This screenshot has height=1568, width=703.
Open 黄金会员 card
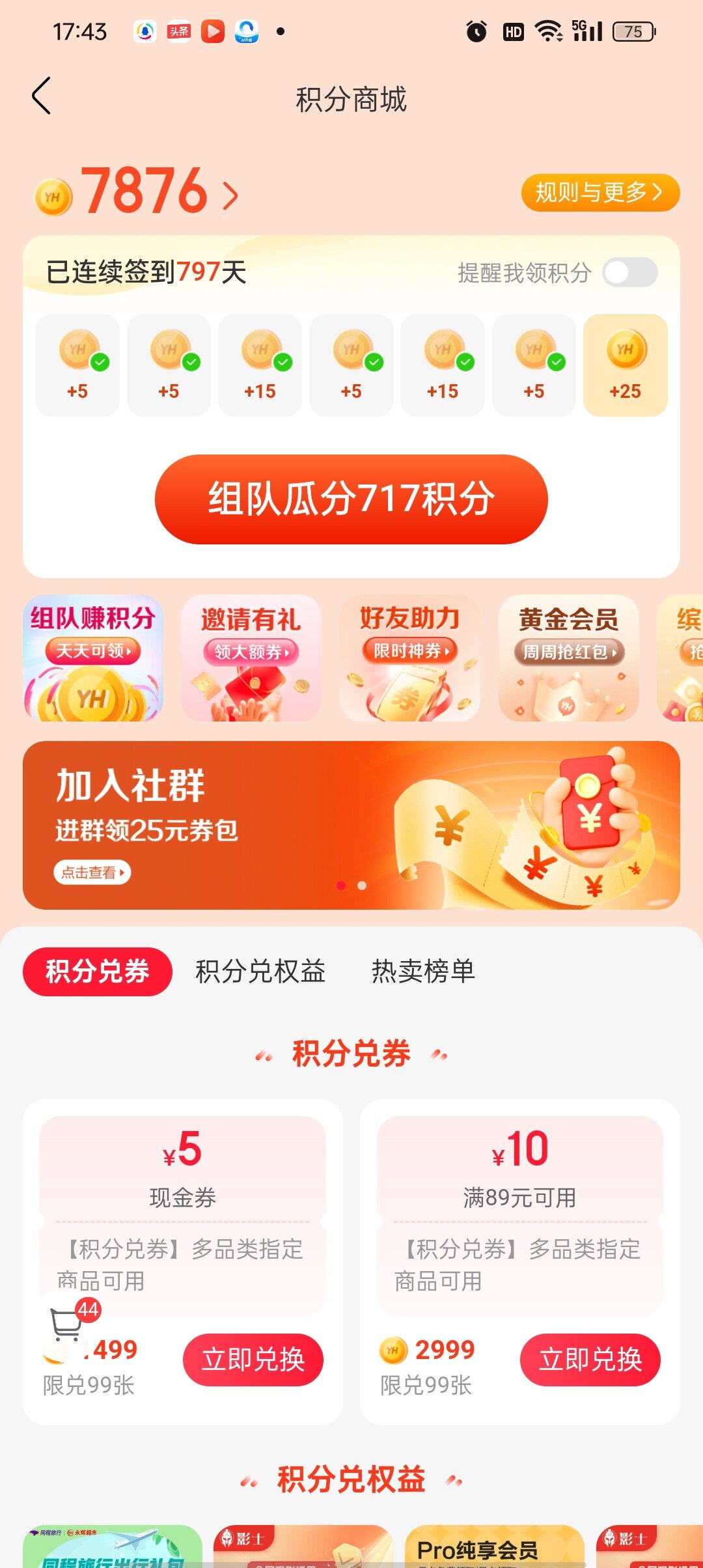click(x=568, y=658)
